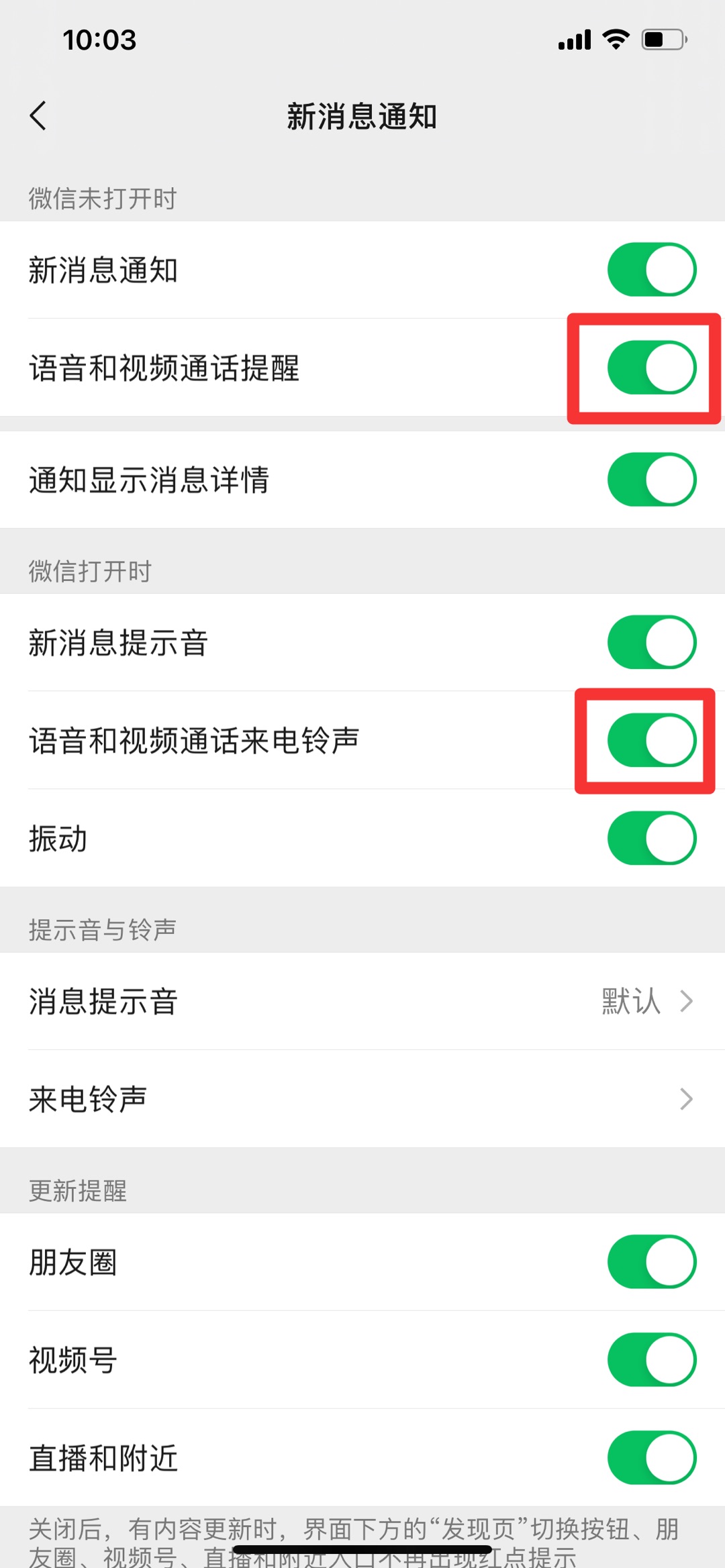Toggle off 通知显示消息详情
Image resolution: width=725 pixels, height=1568 pixels.
[x=652, y=480]
